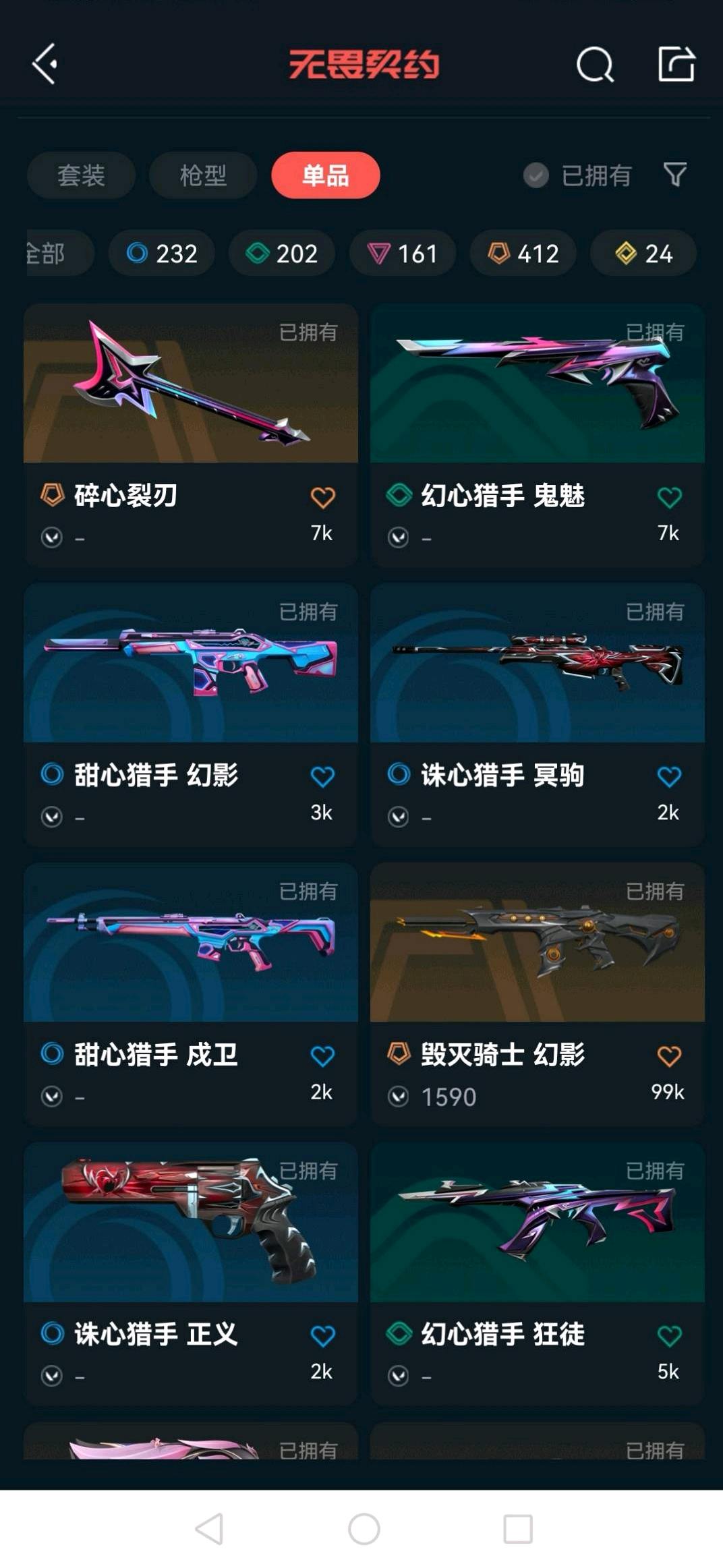Viewport: 723px width, 1568px height.
Task: Share this page via the share icon
Action: pyautogui.click(x=676, y=65)
